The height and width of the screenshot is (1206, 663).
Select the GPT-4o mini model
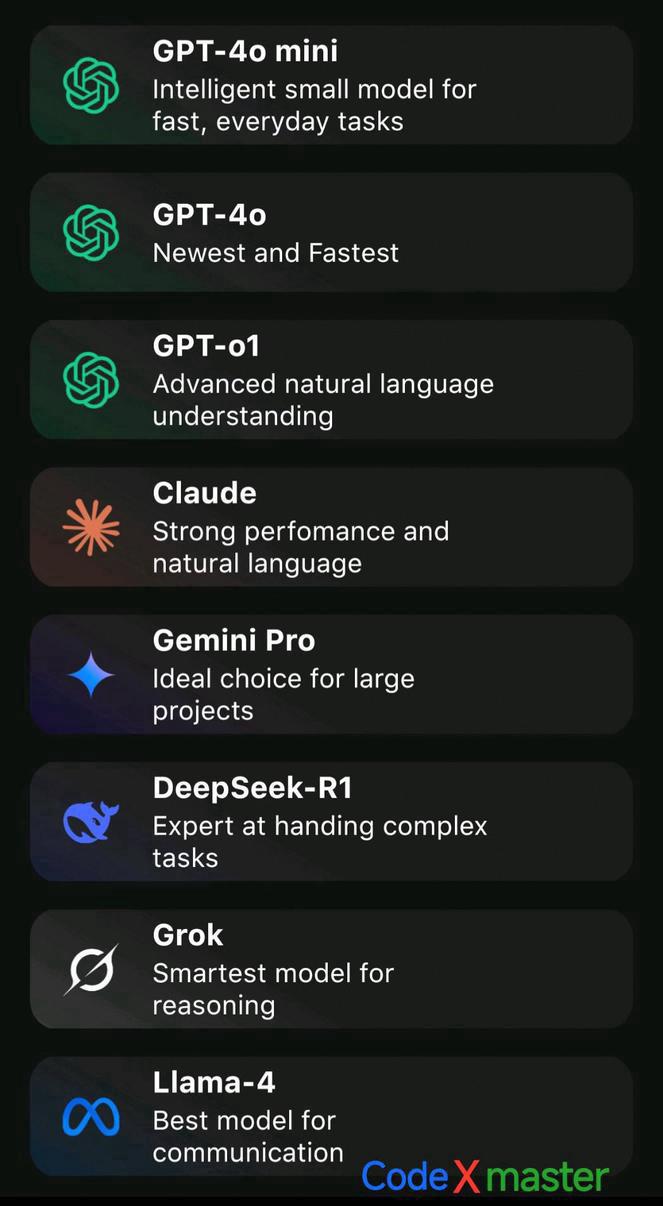[331, 85]
